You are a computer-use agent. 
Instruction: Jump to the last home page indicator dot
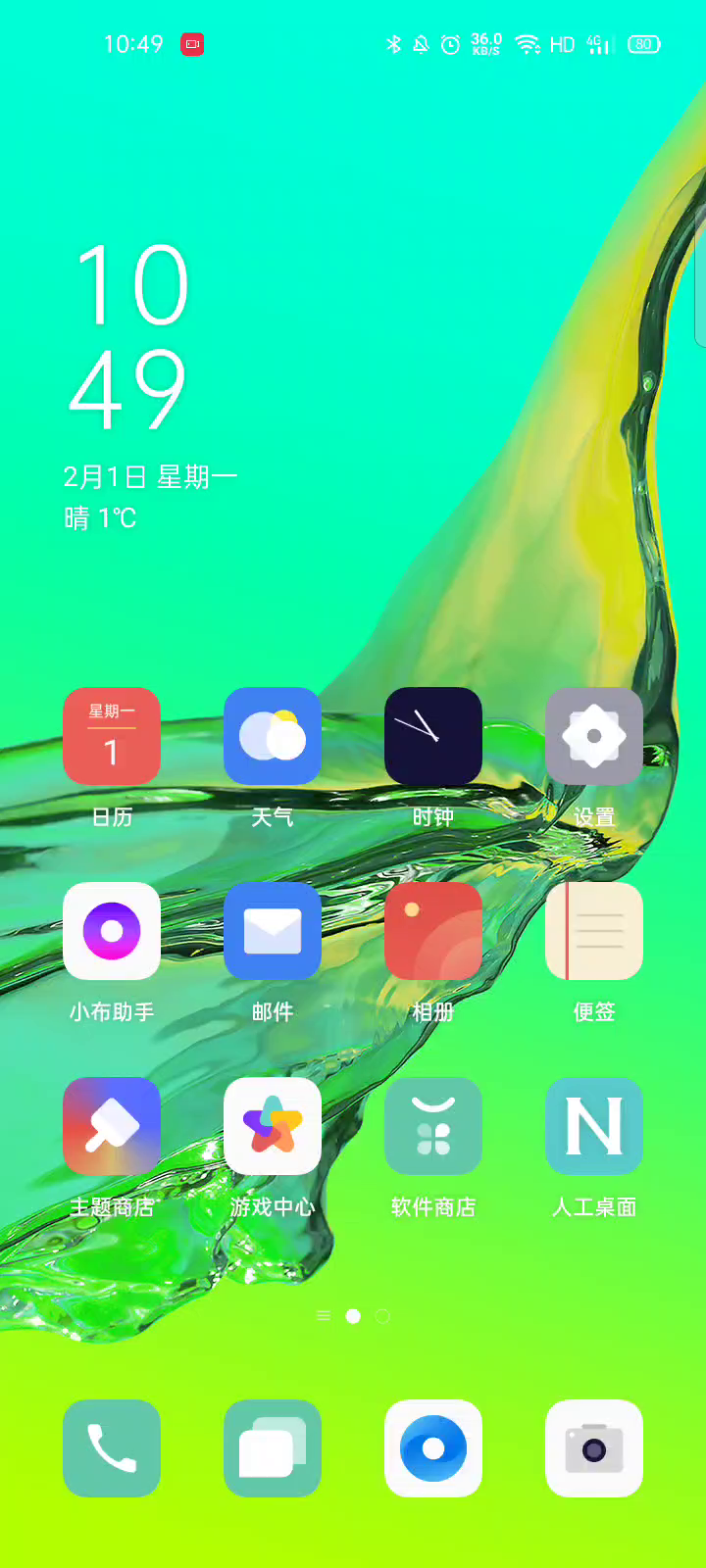(382, 1316)
